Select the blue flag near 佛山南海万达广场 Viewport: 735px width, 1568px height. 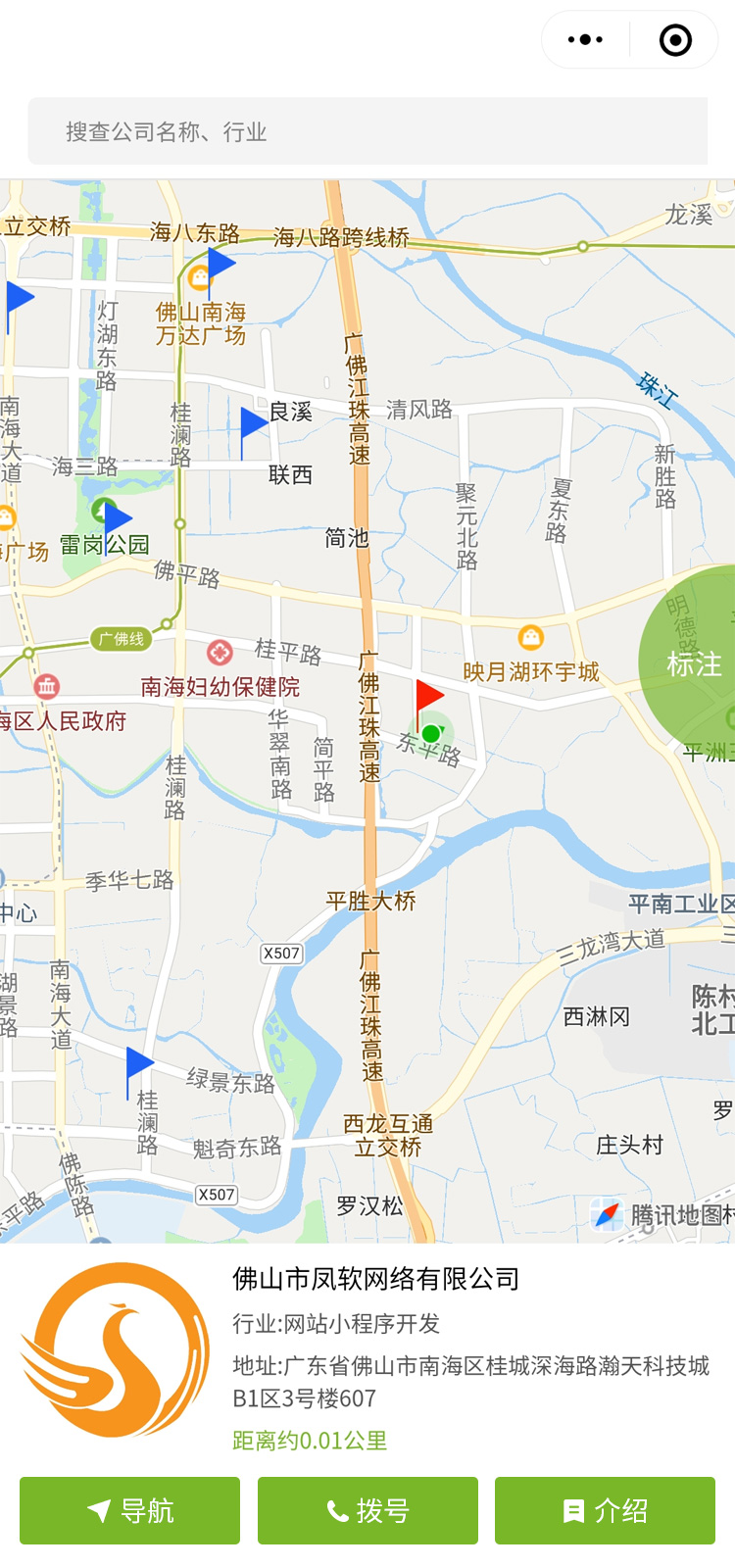(x=220, y=265)
